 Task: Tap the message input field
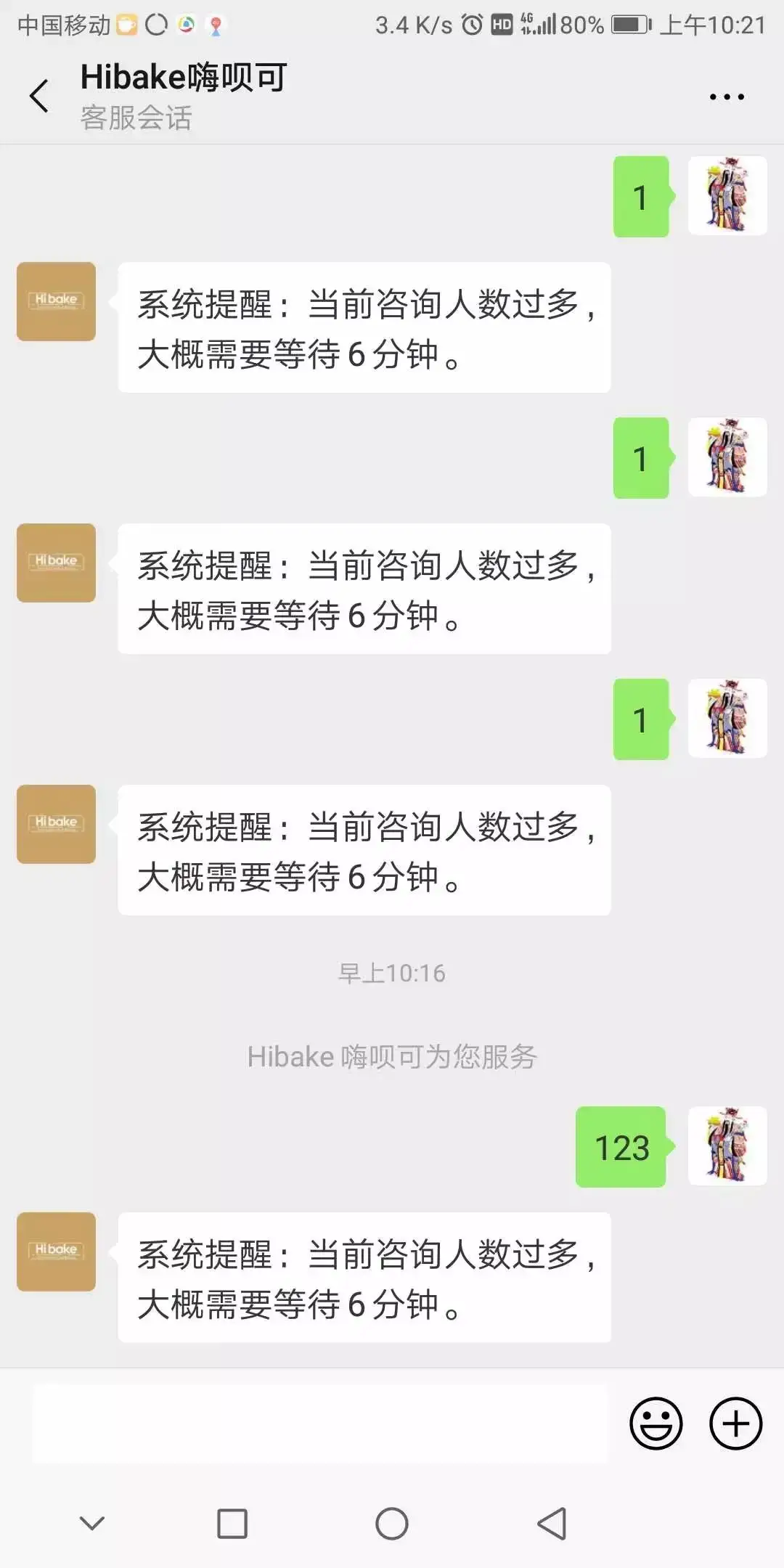(x=319, y=1424)
